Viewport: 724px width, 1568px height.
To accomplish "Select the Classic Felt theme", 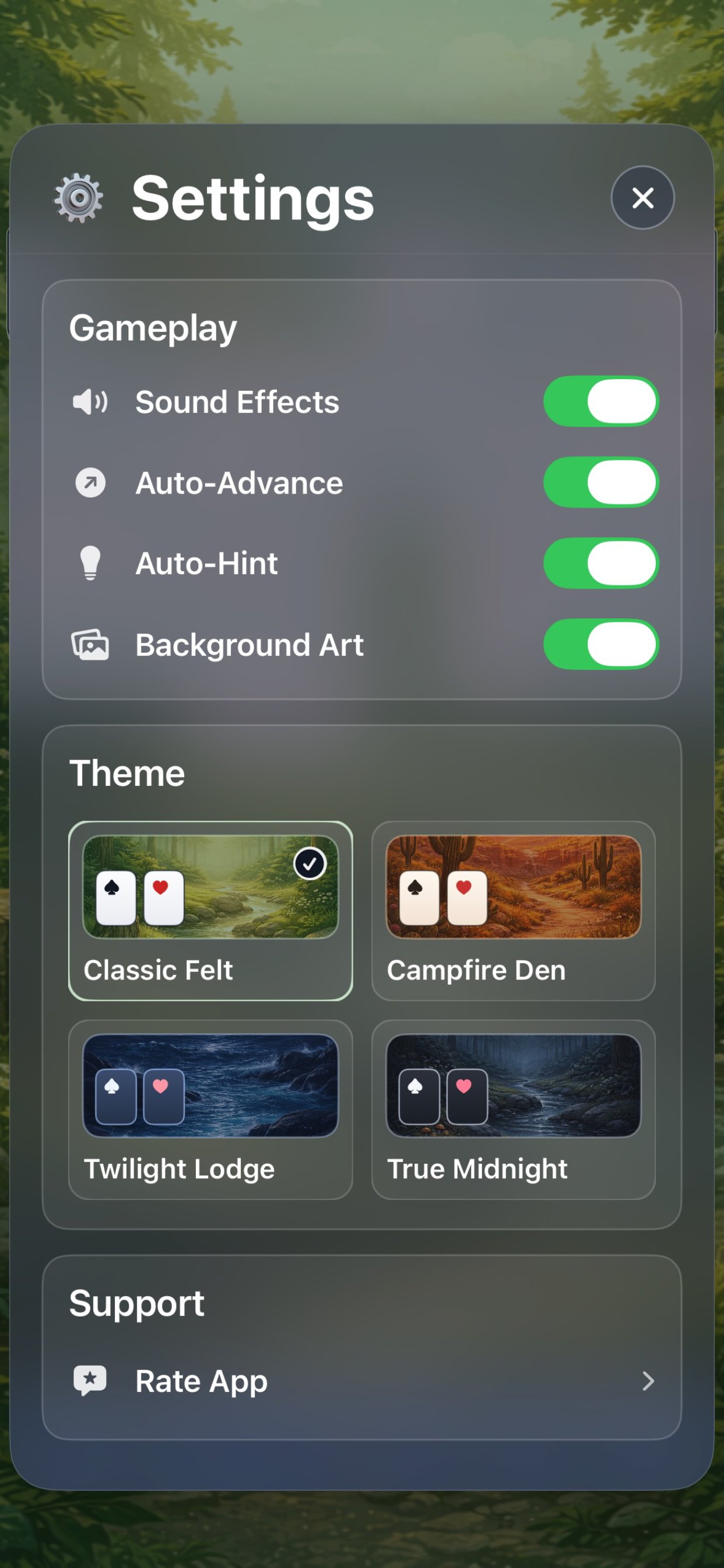I will [210, 911].
